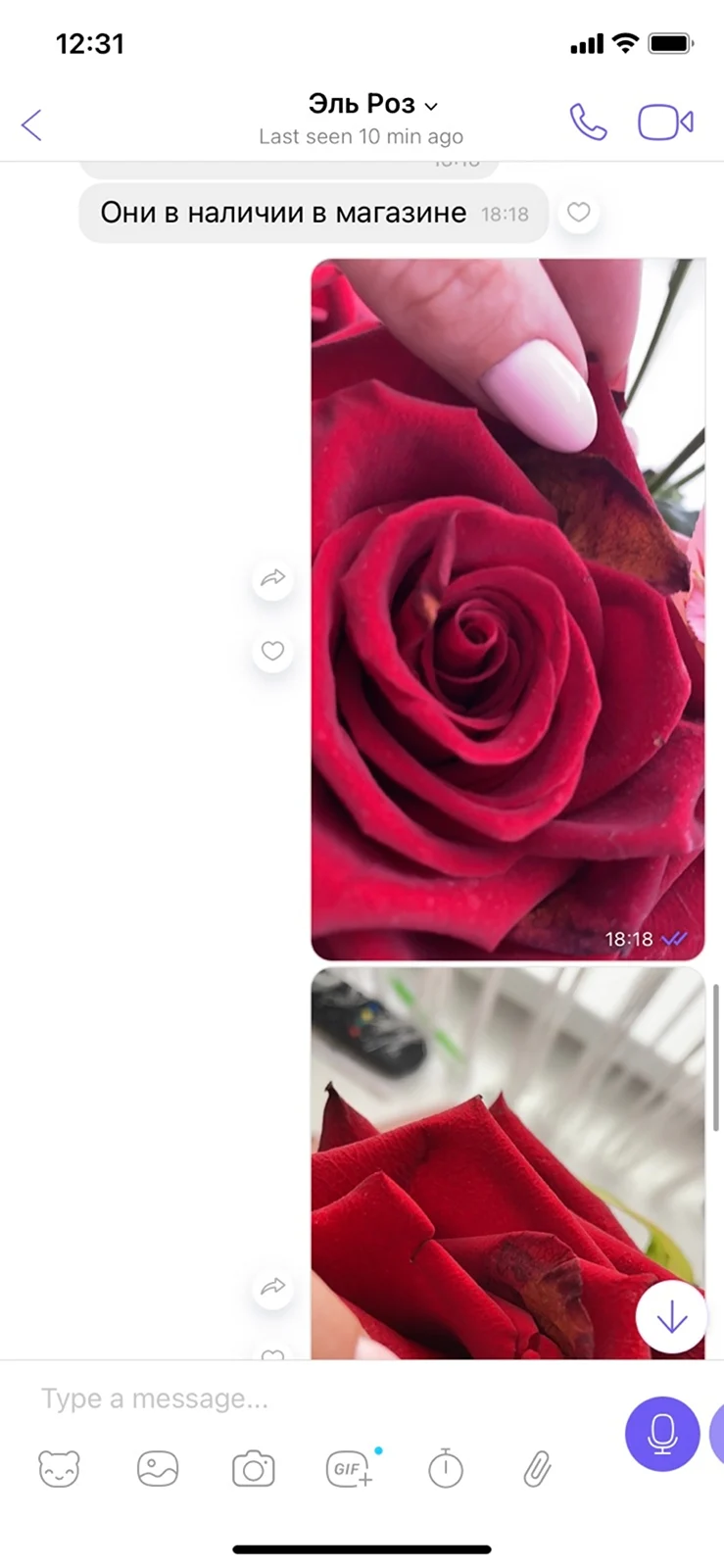Start a voice call with Эль Роз

click(x=588, y=122)
